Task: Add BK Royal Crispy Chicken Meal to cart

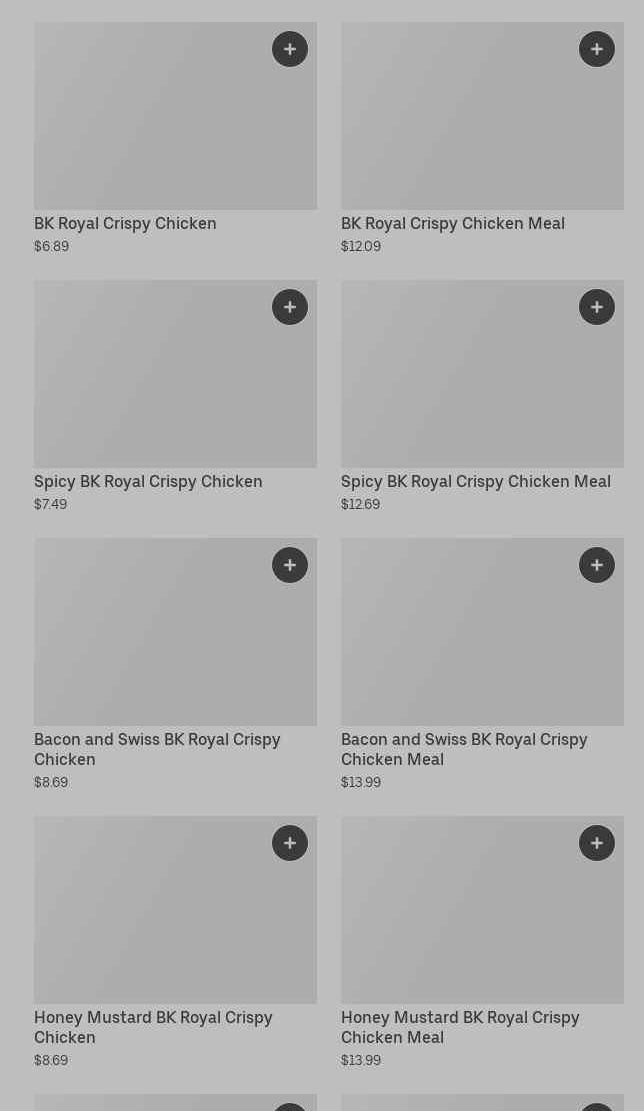Action: pyautogui.click(x=597, y=49)
